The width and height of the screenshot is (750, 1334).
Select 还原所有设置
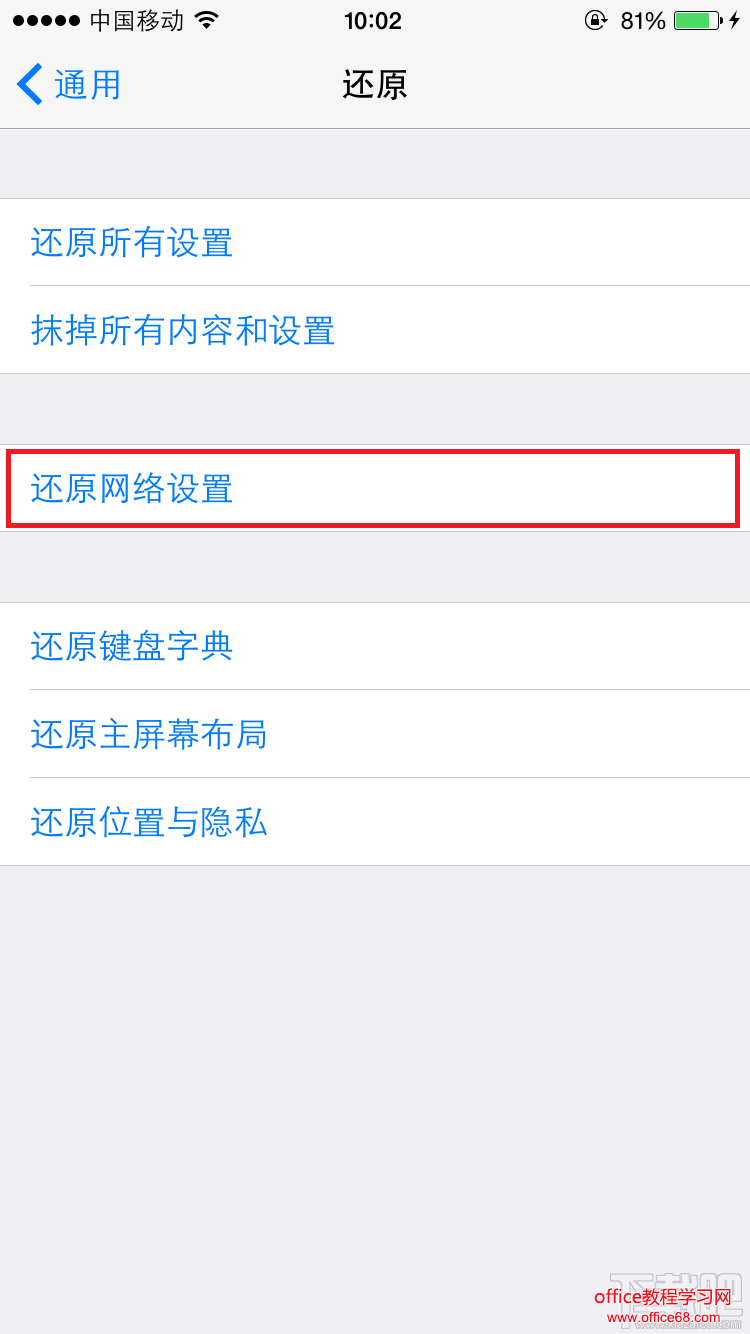pyautogui.click(x=132, y=243)
